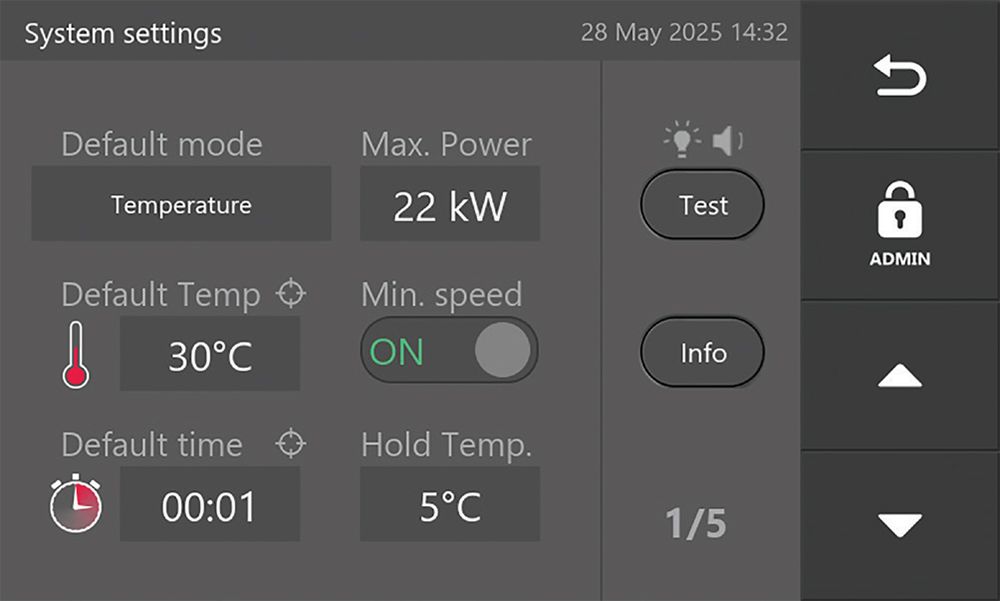
Task: Go back using the return arrow
Action: [900, 76]
